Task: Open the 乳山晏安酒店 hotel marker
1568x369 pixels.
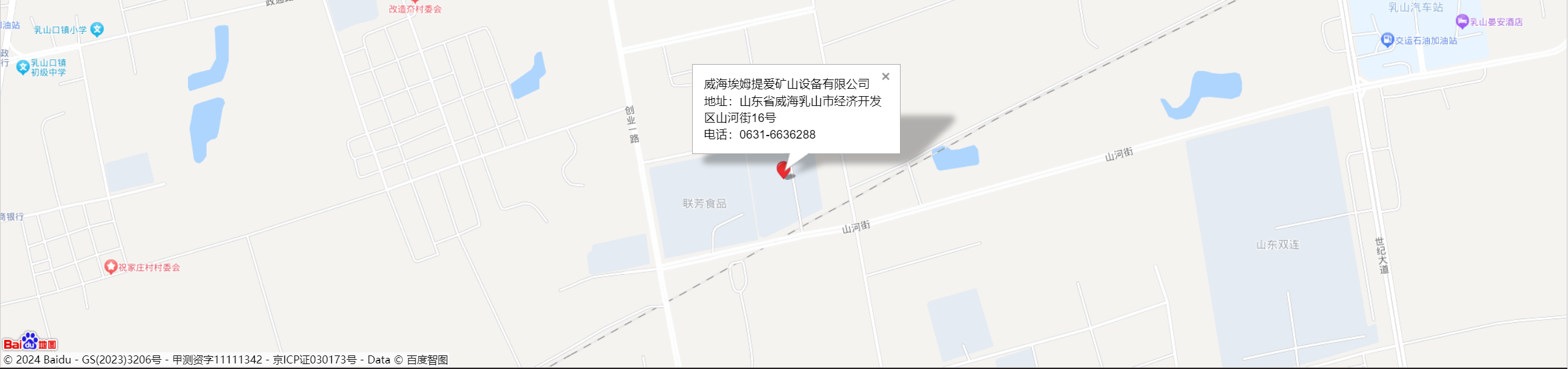Action: [1462, 21]
